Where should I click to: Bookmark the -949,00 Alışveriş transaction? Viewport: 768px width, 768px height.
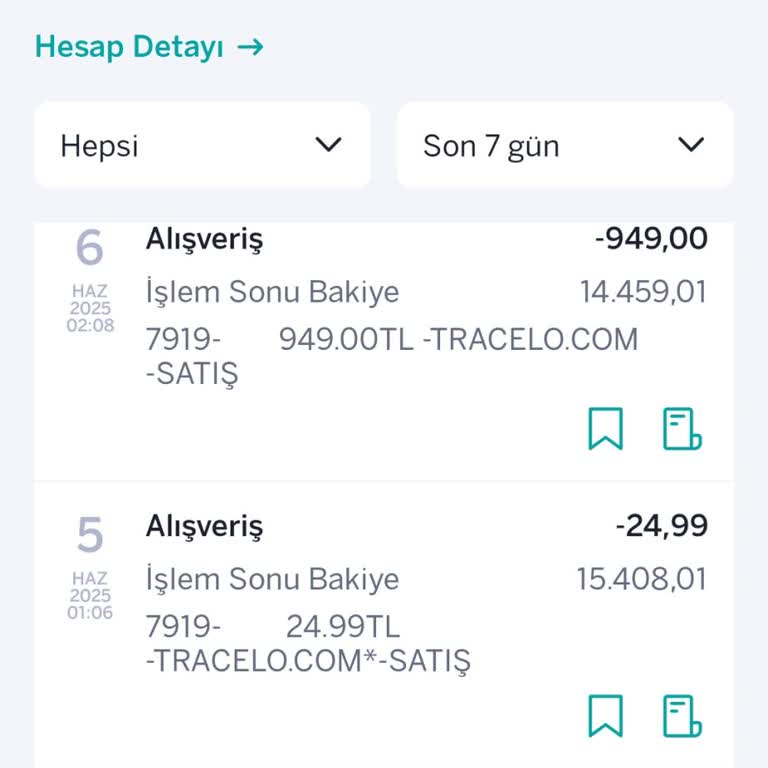tap(605, 429)
